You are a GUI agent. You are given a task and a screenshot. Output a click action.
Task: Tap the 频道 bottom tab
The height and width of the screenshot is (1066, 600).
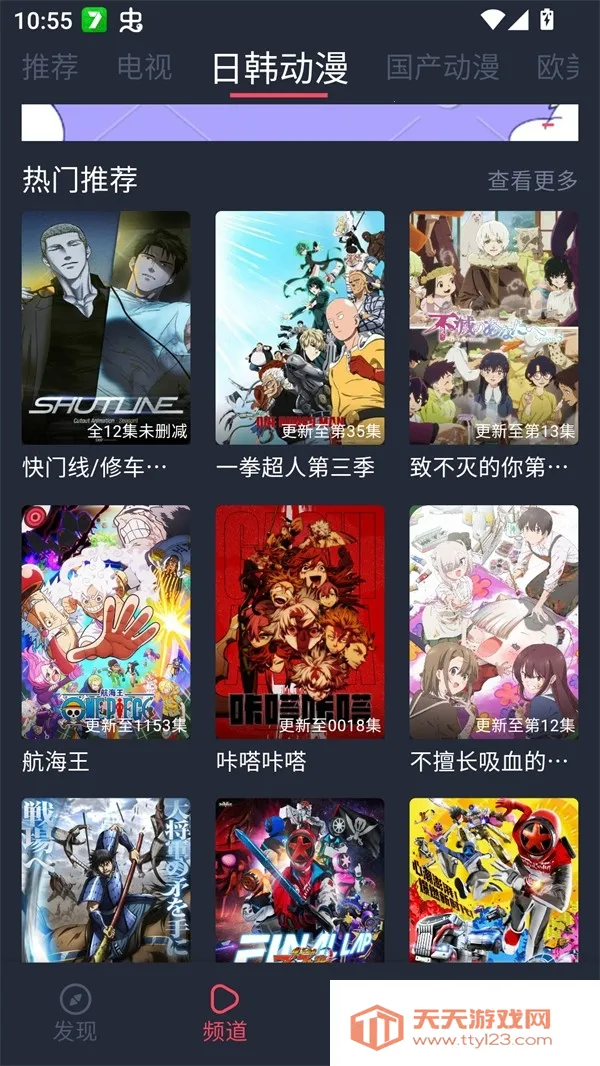[x=224, y=1012]
